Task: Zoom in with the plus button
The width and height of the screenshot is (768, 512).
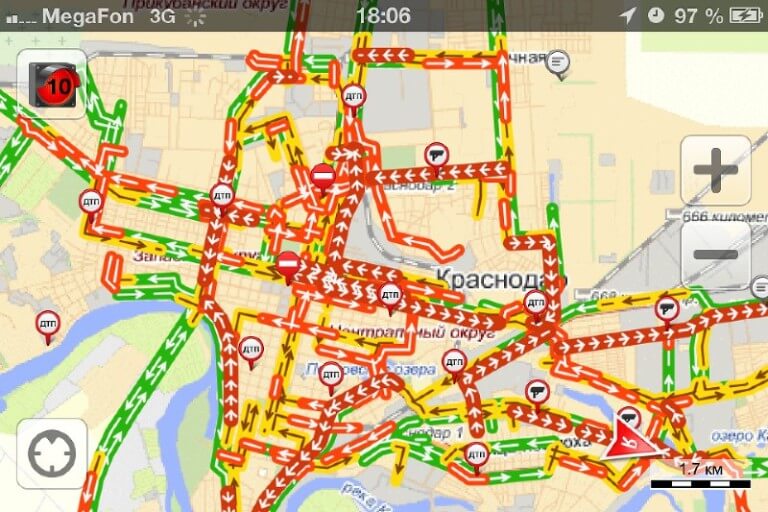Action: [x=715, y=171]
